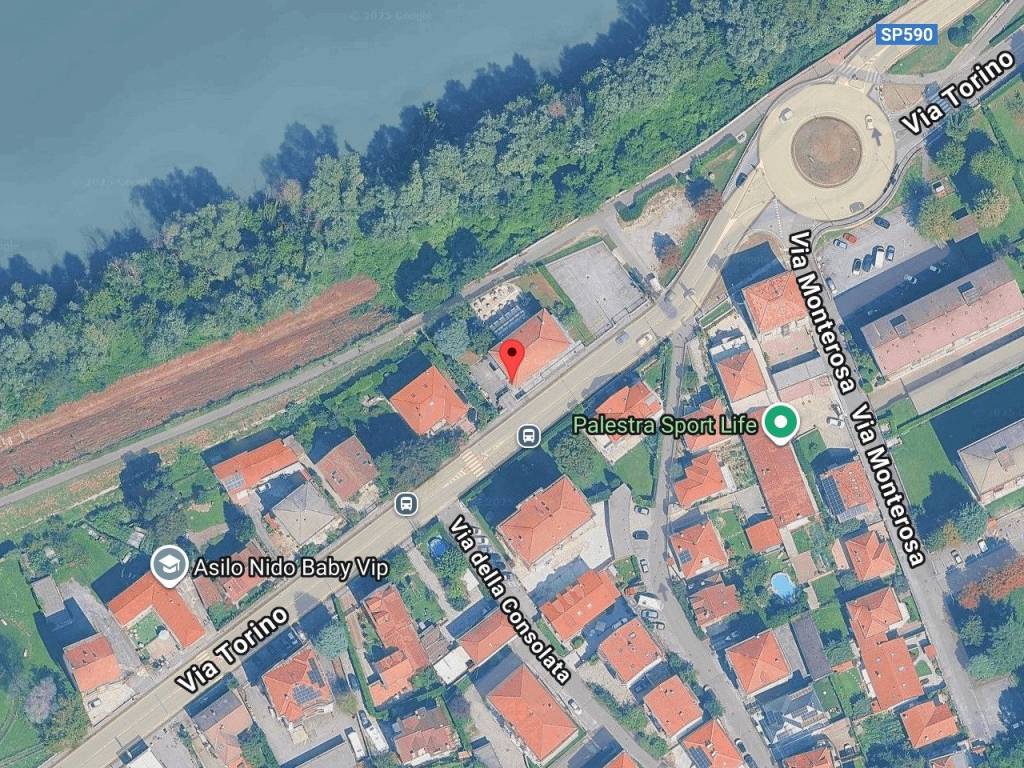The image size is (1024, 768).
Task: Select the bus stop near the crosswalk
Action: [528, 436]
